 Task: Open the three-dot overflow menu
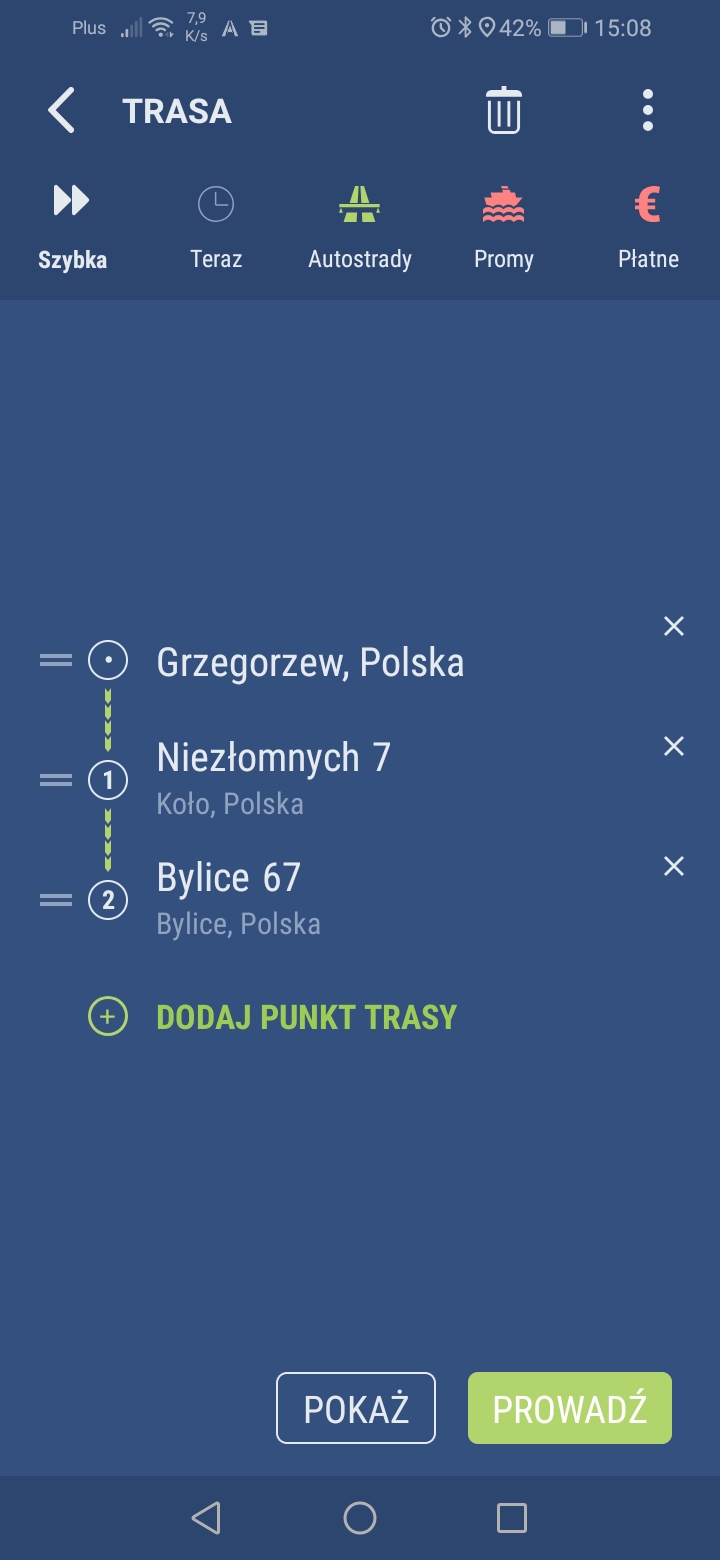pos(648,110)
